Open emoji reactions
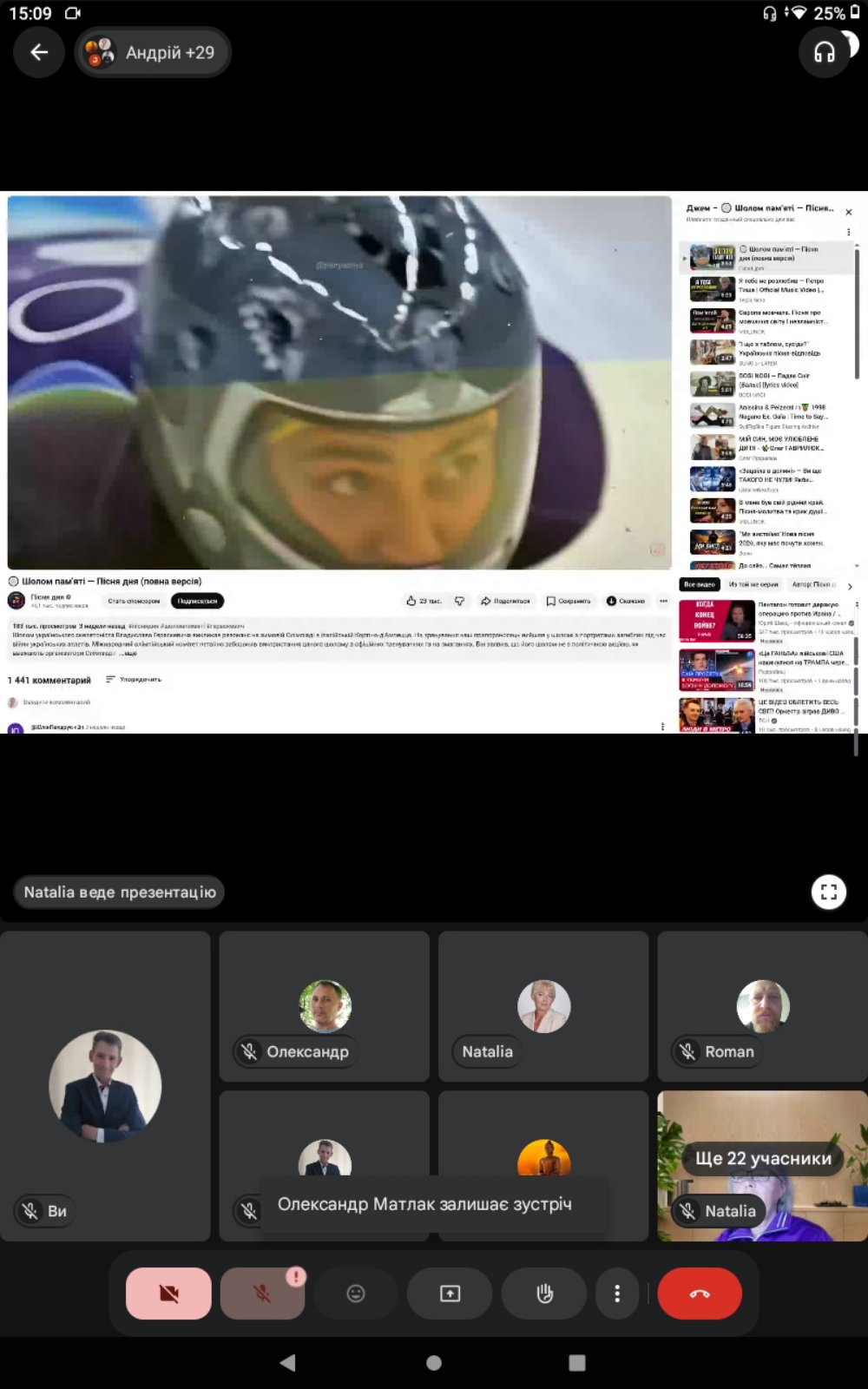 (x=356, y=1294)
